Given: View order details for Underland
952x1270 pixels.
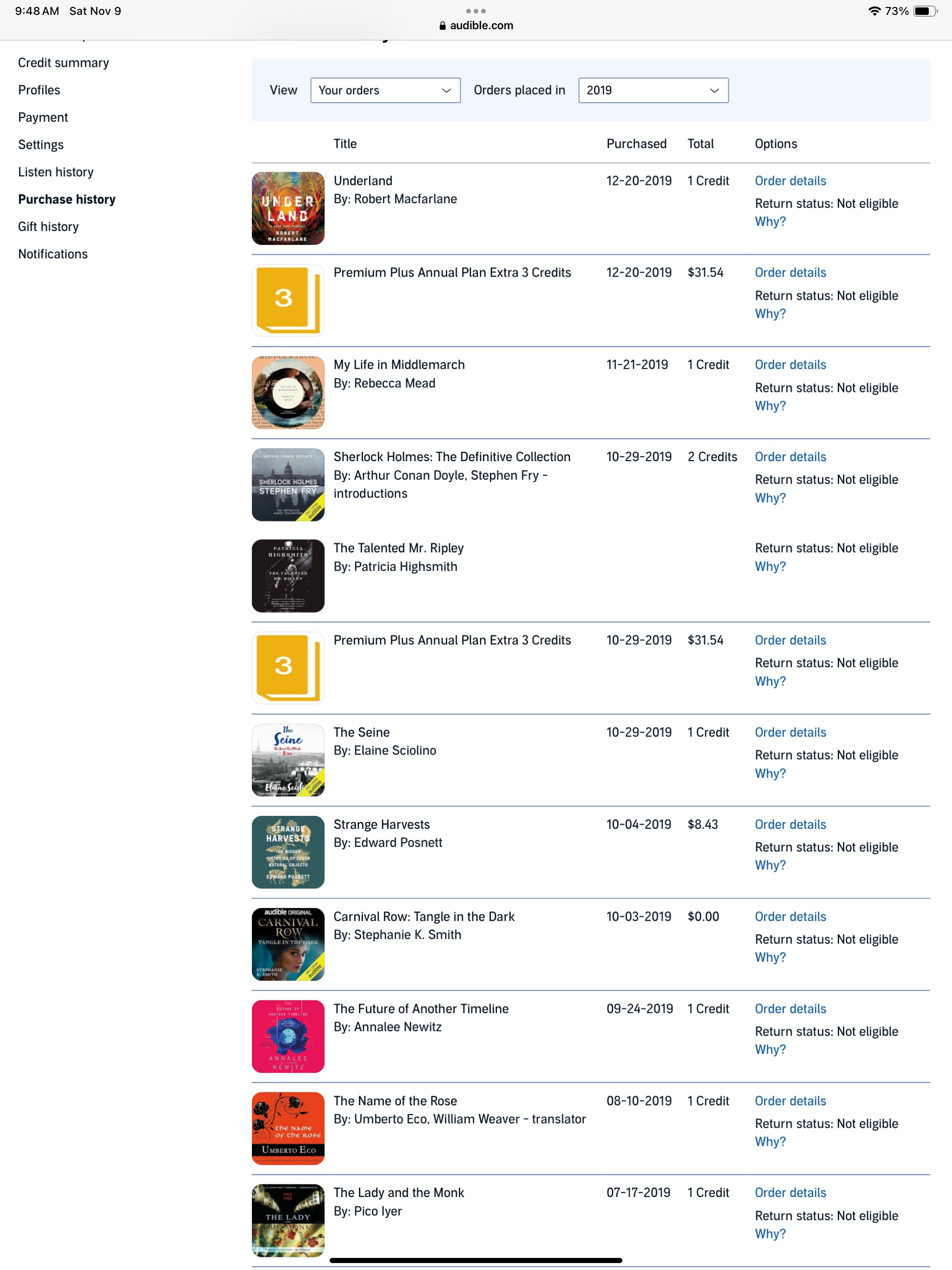Looking at the screenshot, I should pos(790,181).
